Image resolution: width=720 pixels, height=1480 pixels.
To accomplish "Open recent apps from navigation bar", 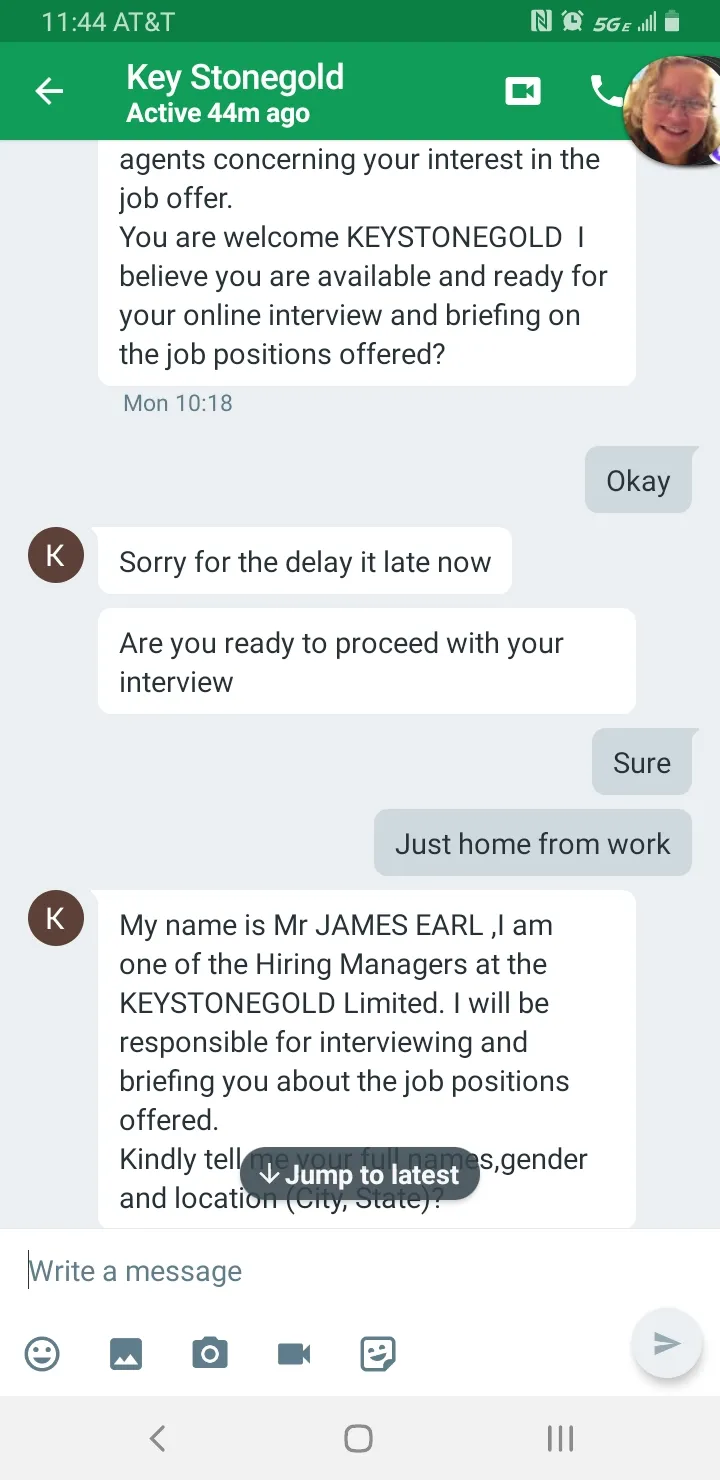I will coord(560,1438).
